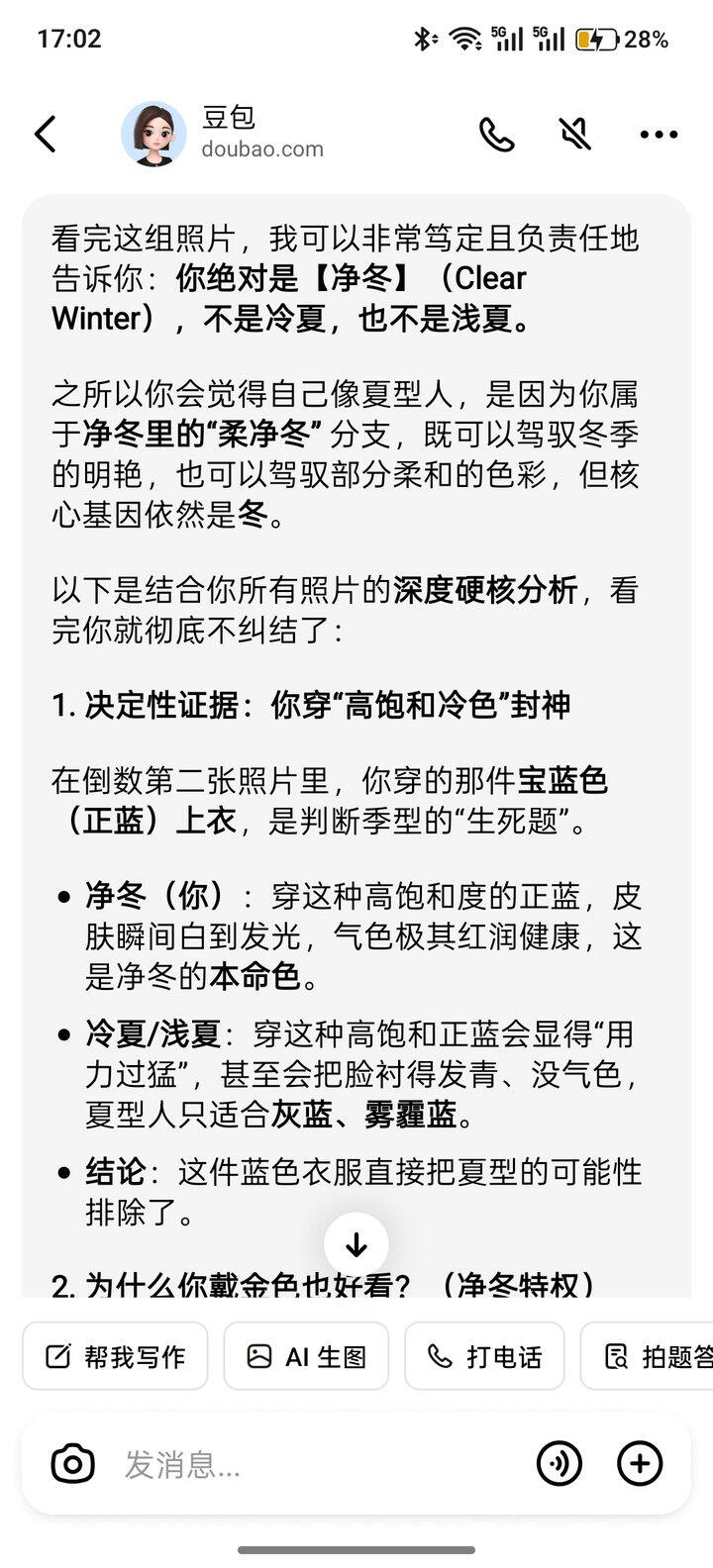The image size is (713, 1568).
Task: Select the 帮我写作 chip
Action: click(116, 1356)
